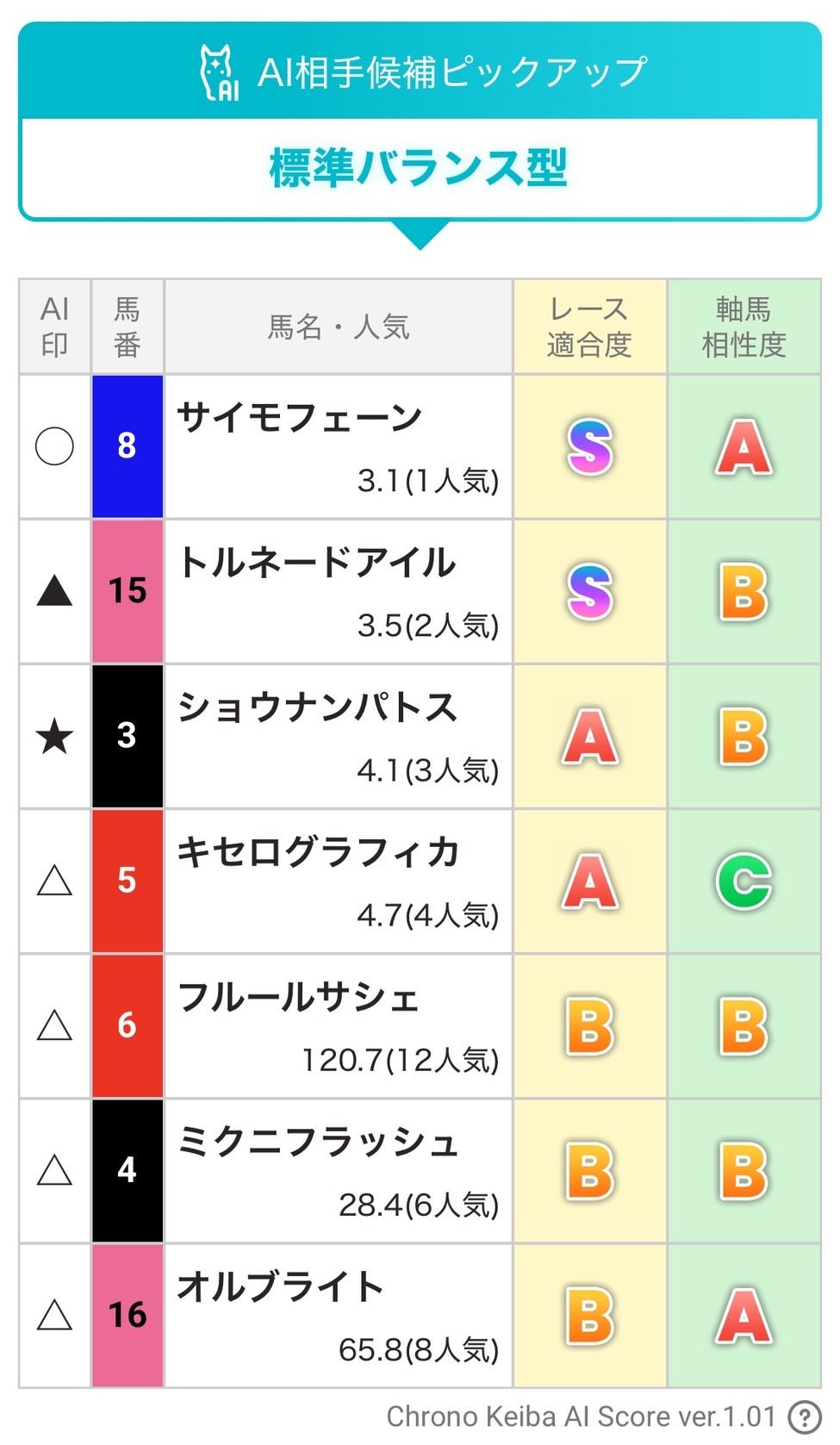This screenshot has width=840, height=1445.
Task: Select the レース適合度 column header
Action: 589,326
